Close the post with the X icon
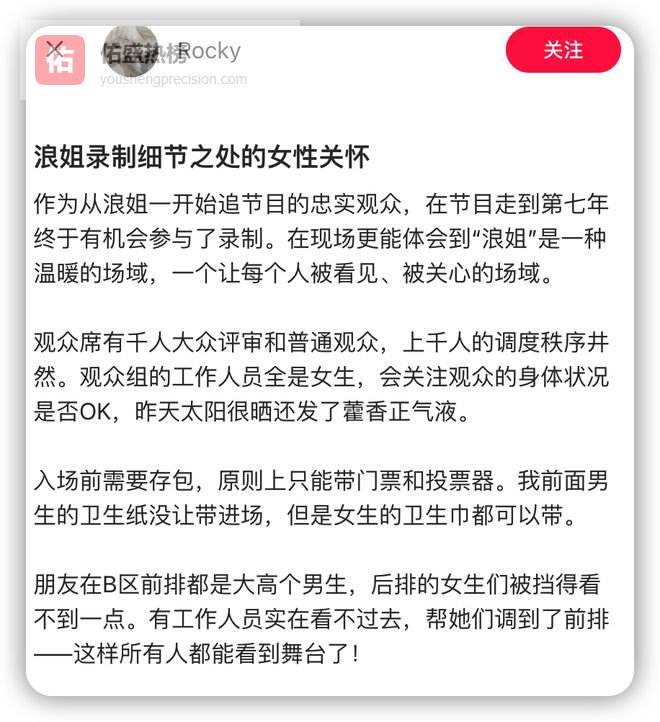The height and width of the screenshot is (722, 660). pos(55,48)
